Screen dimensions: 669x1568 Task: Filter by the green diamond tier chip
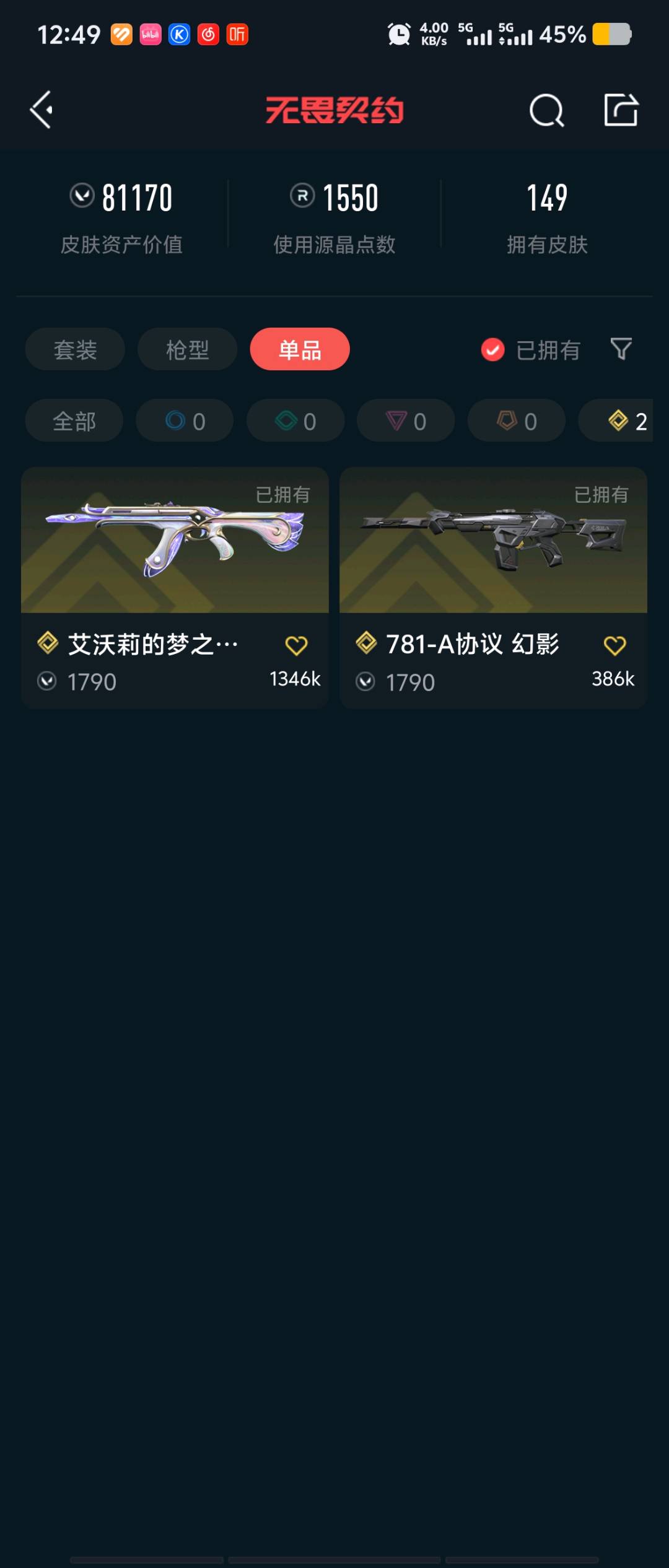click(x=295, y=421)
